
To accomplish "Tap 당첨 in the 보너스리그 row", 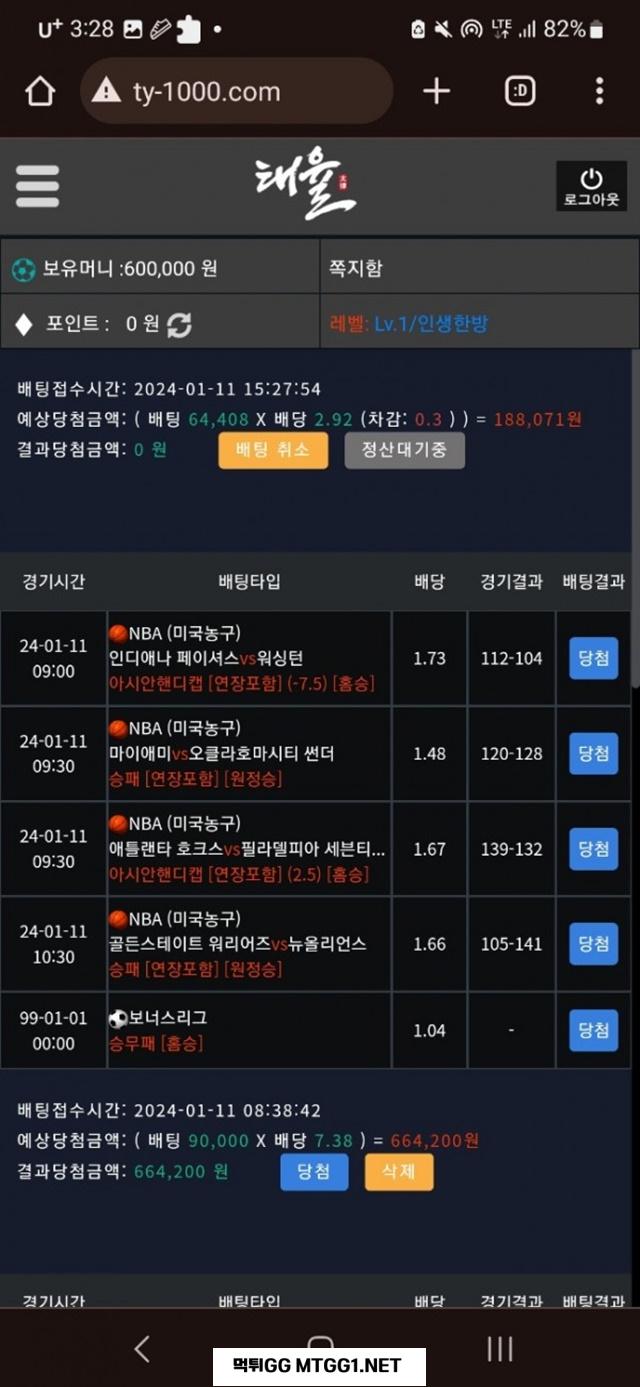I will (x=593, y=1030).
